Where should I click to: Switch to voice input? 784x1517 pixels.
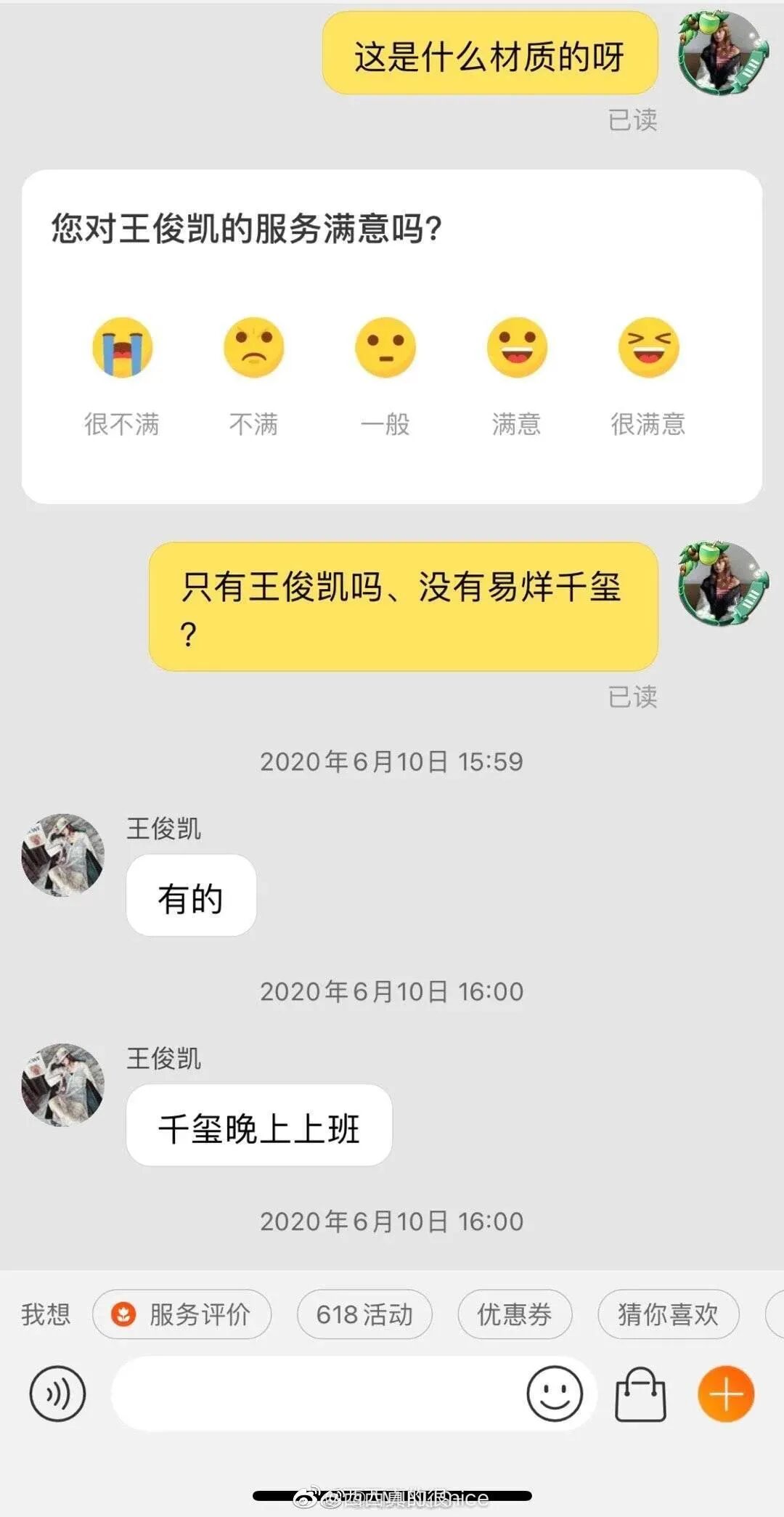tap(57, 1394)
